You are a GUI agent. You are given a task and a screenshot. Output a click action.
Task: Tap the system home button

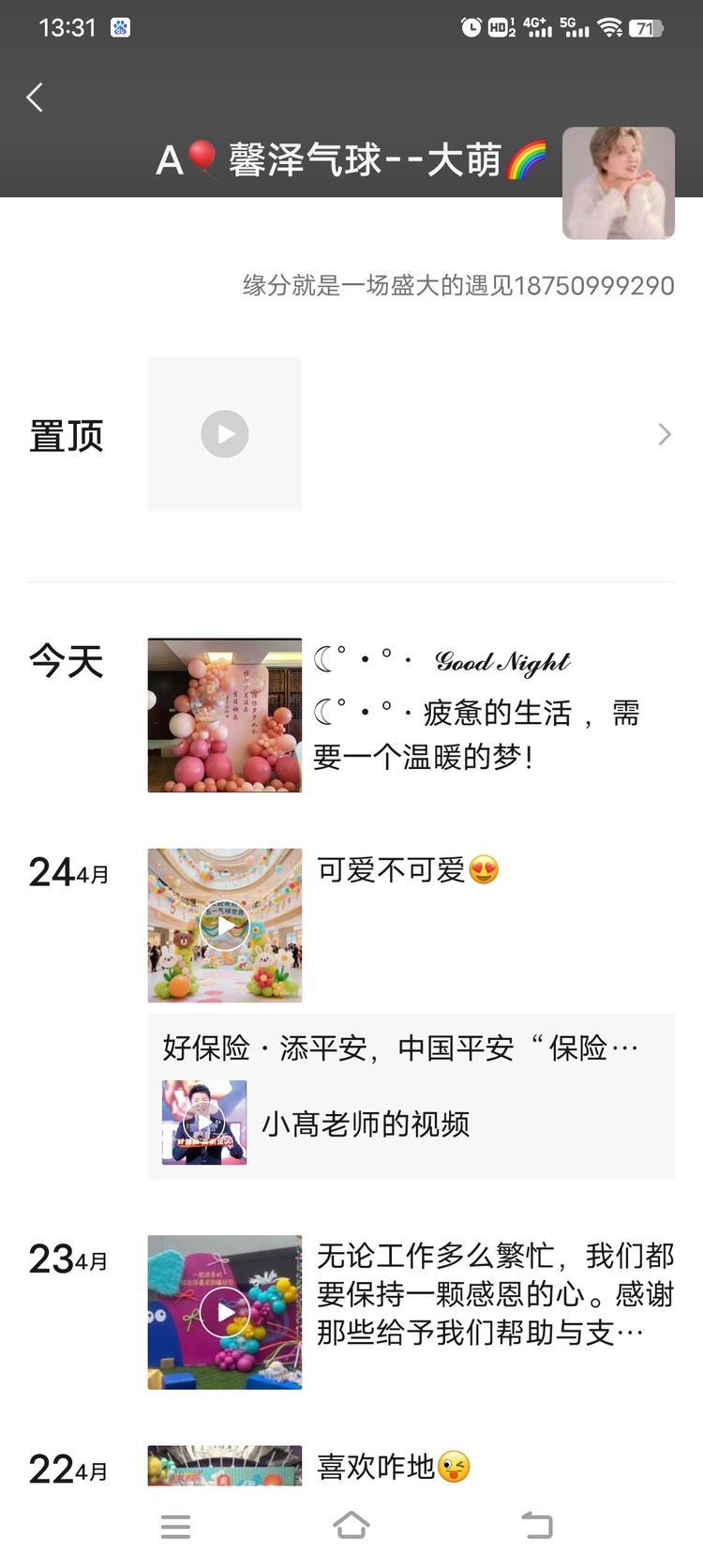[351, 1526]
